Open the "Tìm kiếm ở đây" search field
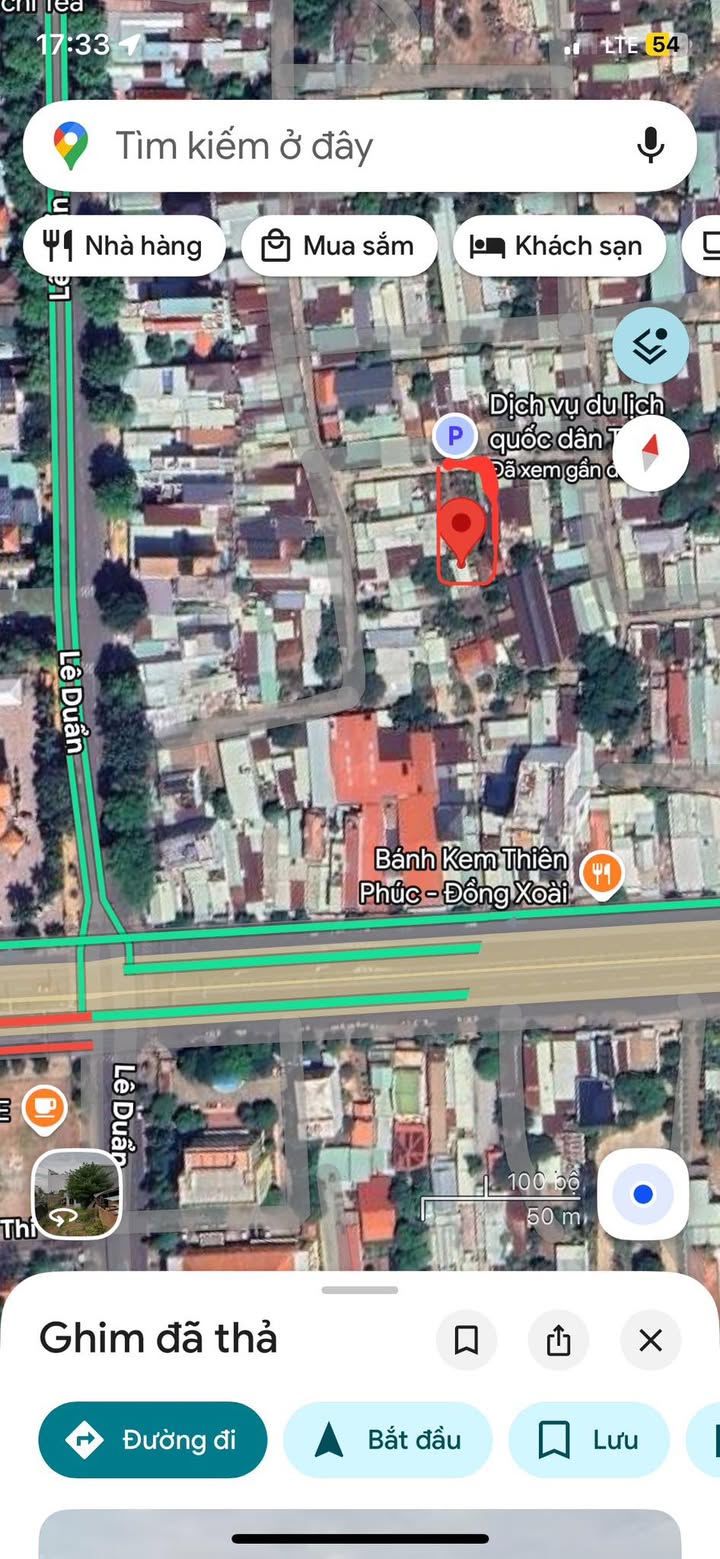 pyautogui.click(x=340, y=146)
